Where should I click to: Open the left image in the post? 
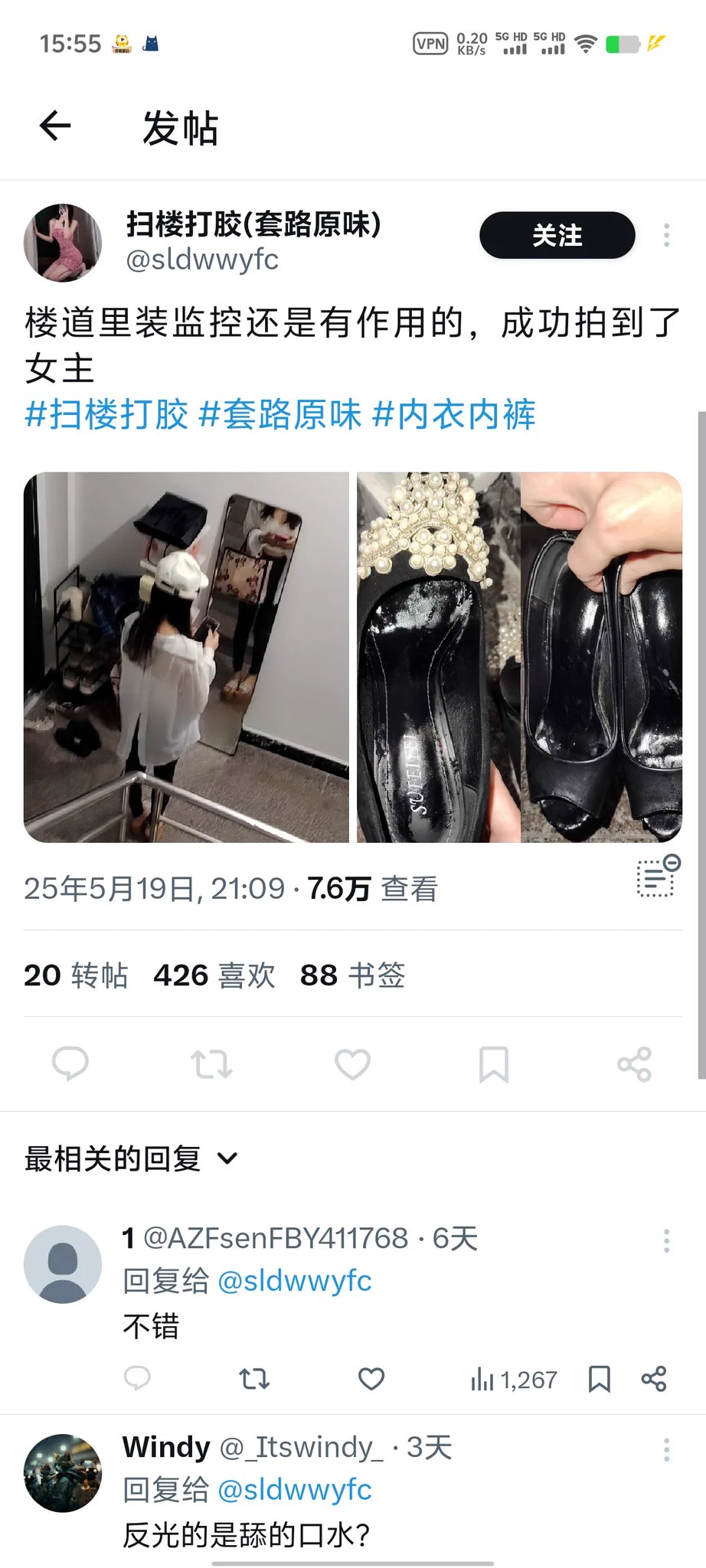point(186,657)
